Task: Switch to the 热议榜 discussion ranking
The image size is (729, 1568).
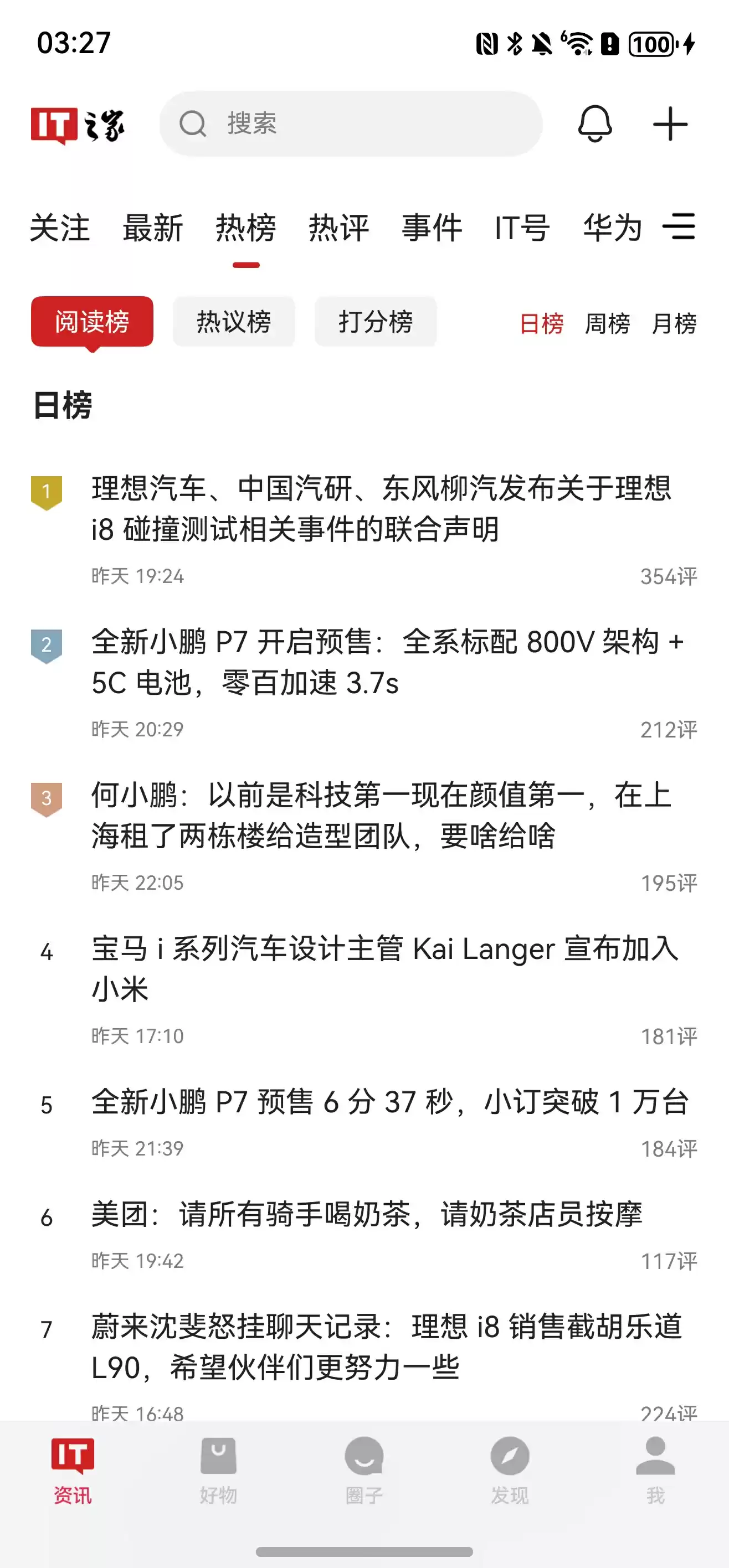Action: [234, 321]
